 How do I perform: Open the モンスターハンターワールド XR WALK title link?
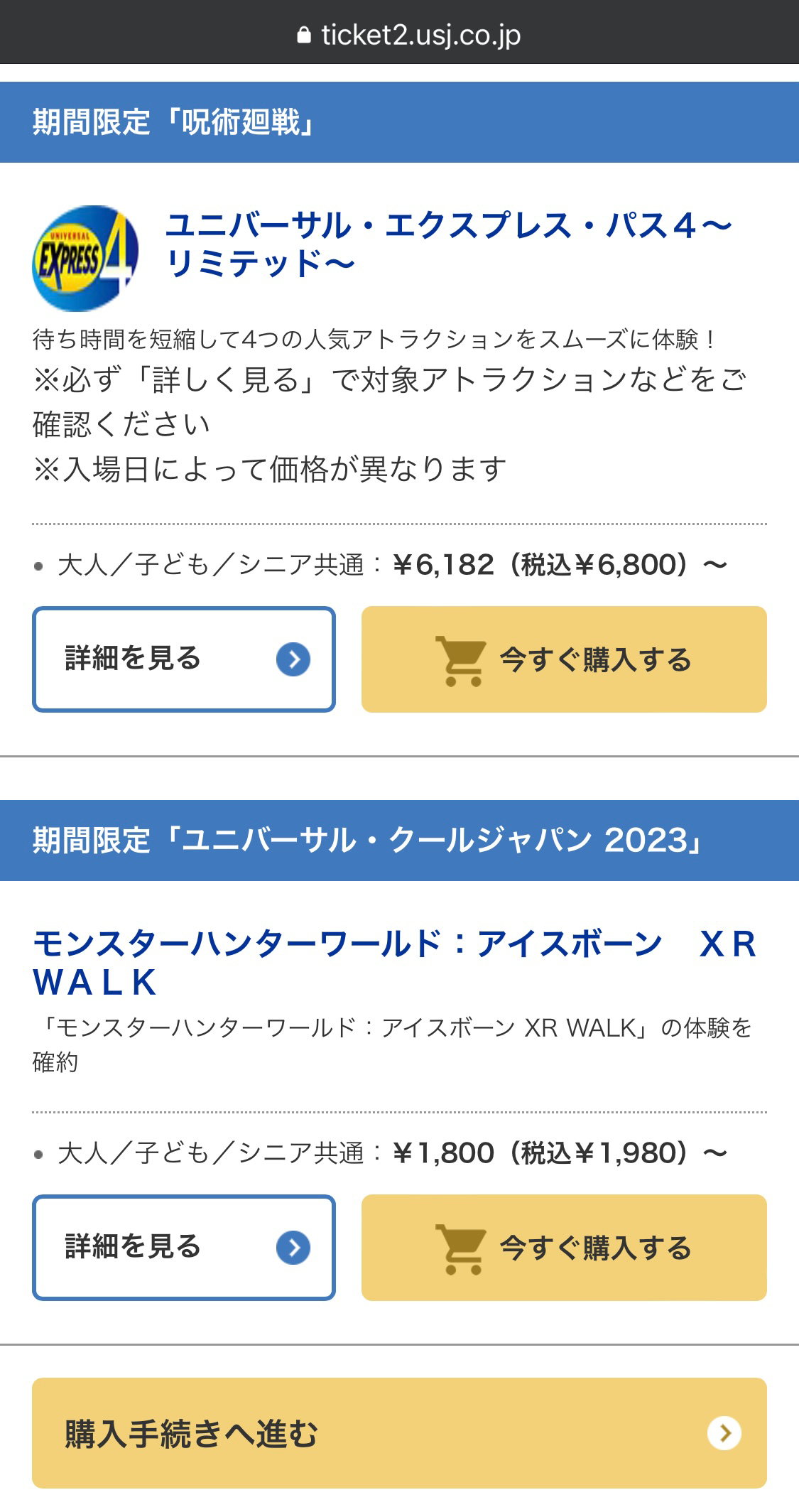click(x=395, y=963)
